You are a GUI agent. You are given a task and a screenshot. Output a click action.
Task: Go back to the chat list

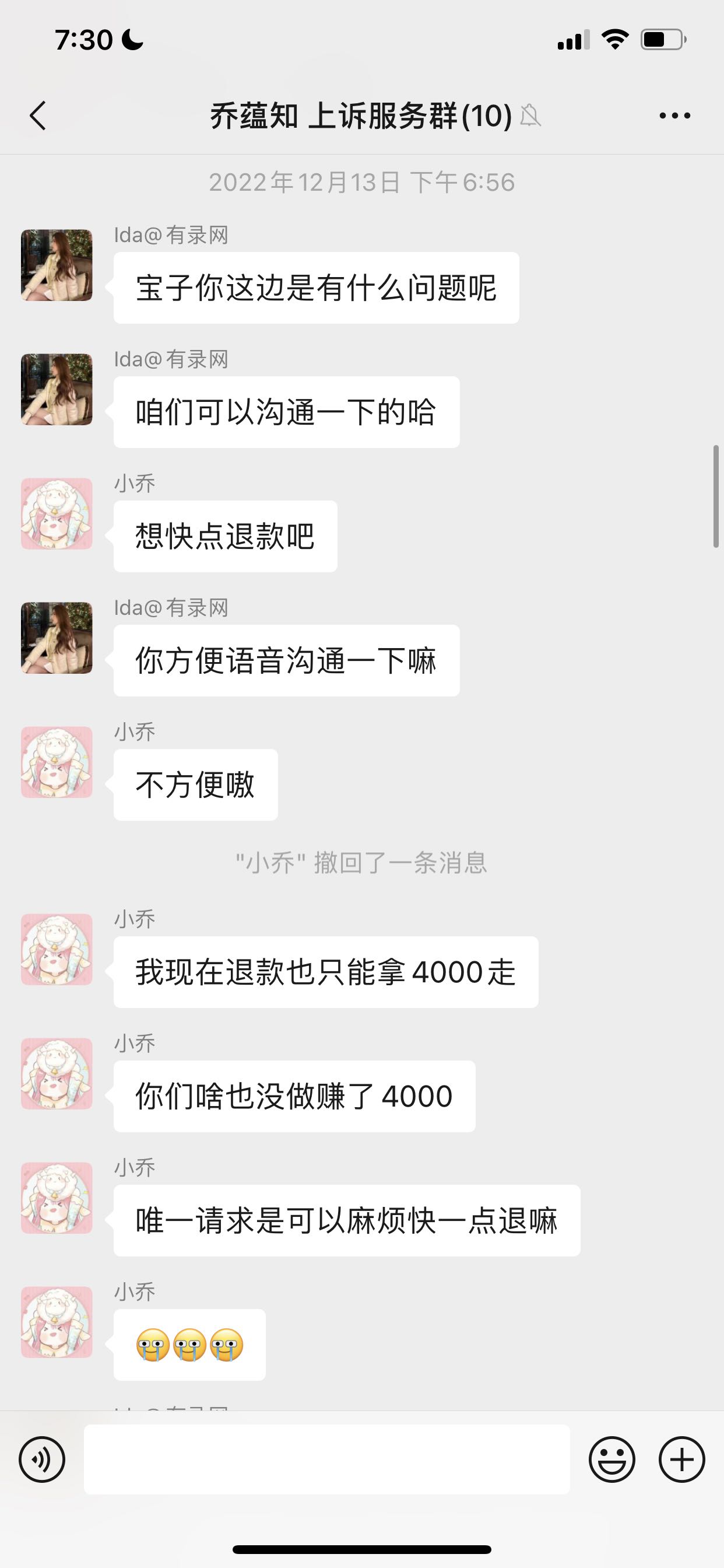[x=38, y=116]
